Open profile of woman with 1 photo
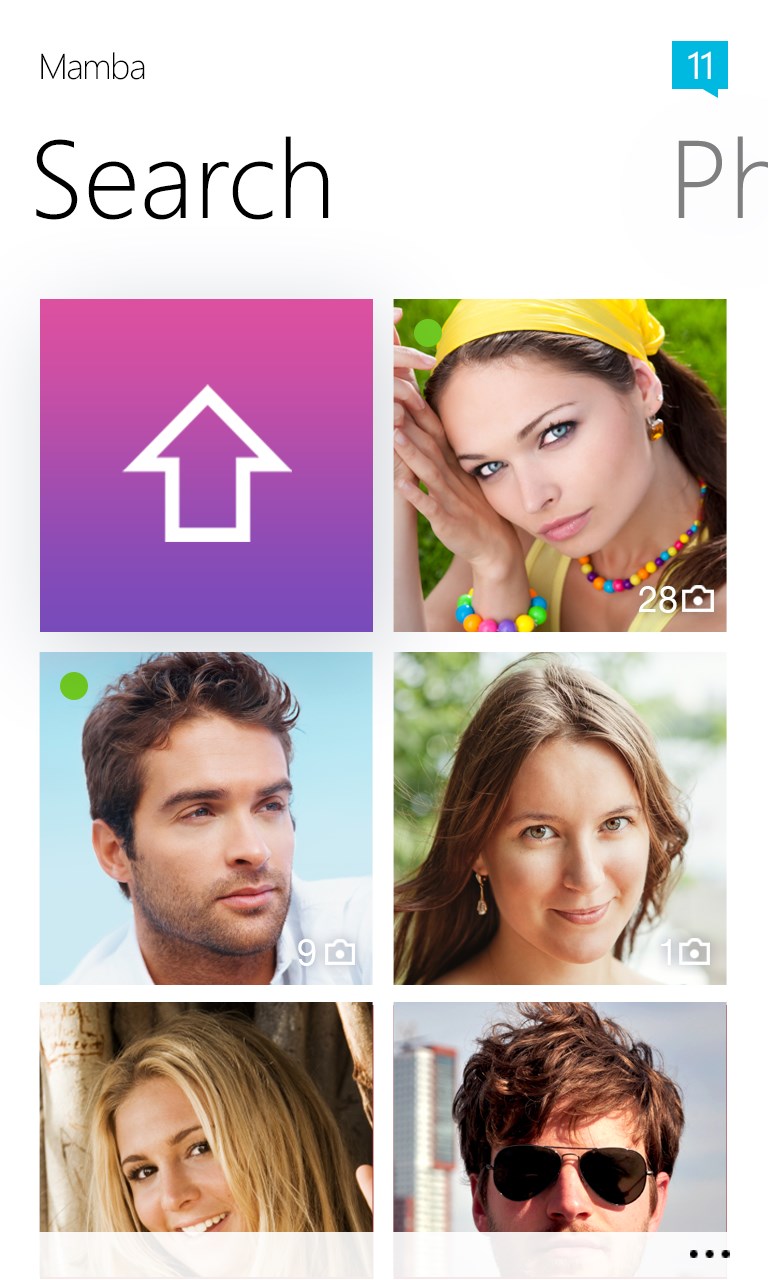This screenshot has height=1280, width=768. tap(559, 818)
